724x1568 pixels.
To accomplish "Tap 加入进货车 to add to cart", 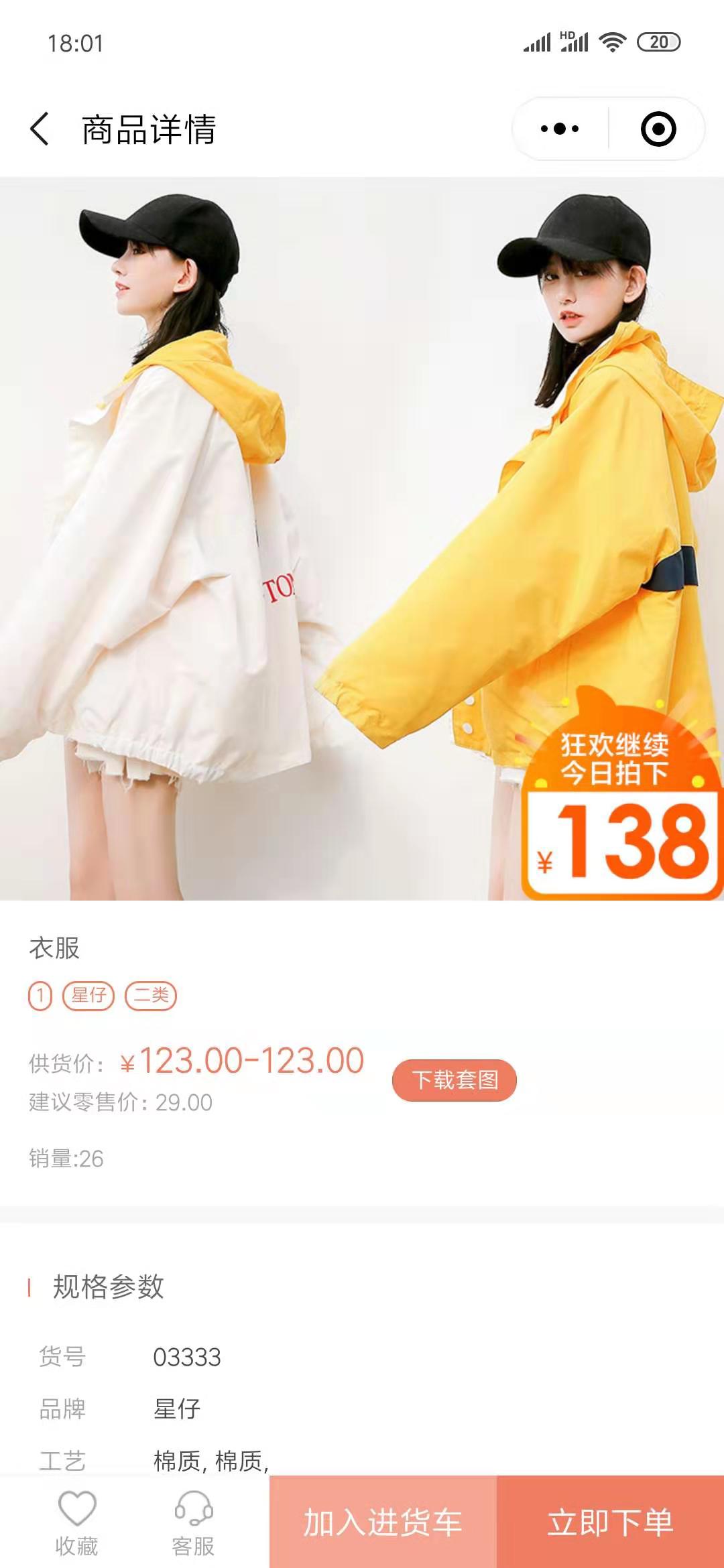I will (383, 1522).
